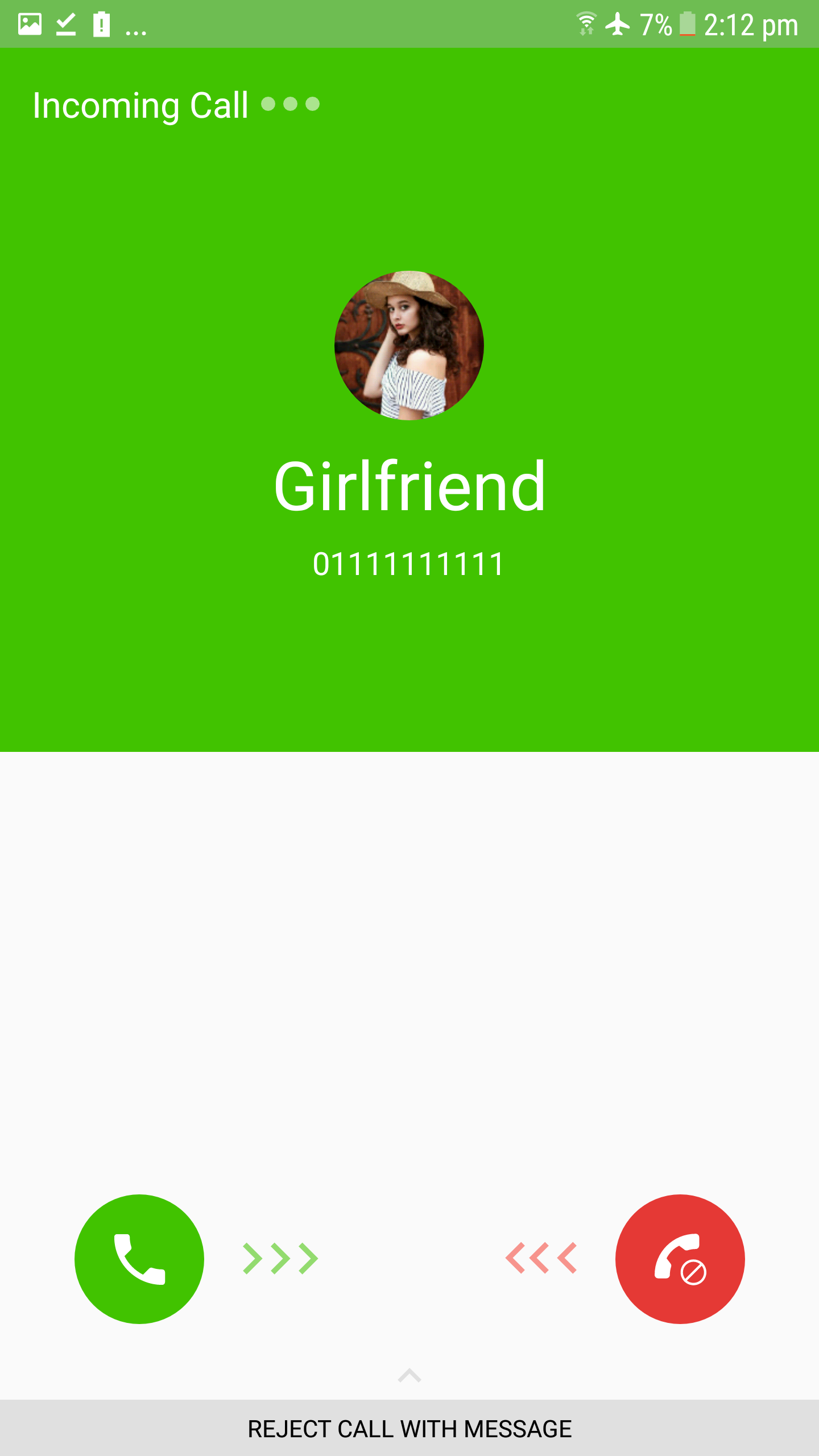Expand the up-chevron above the reject message bar
This screenshot has height=1456, width=819.
click(409, 1376)
